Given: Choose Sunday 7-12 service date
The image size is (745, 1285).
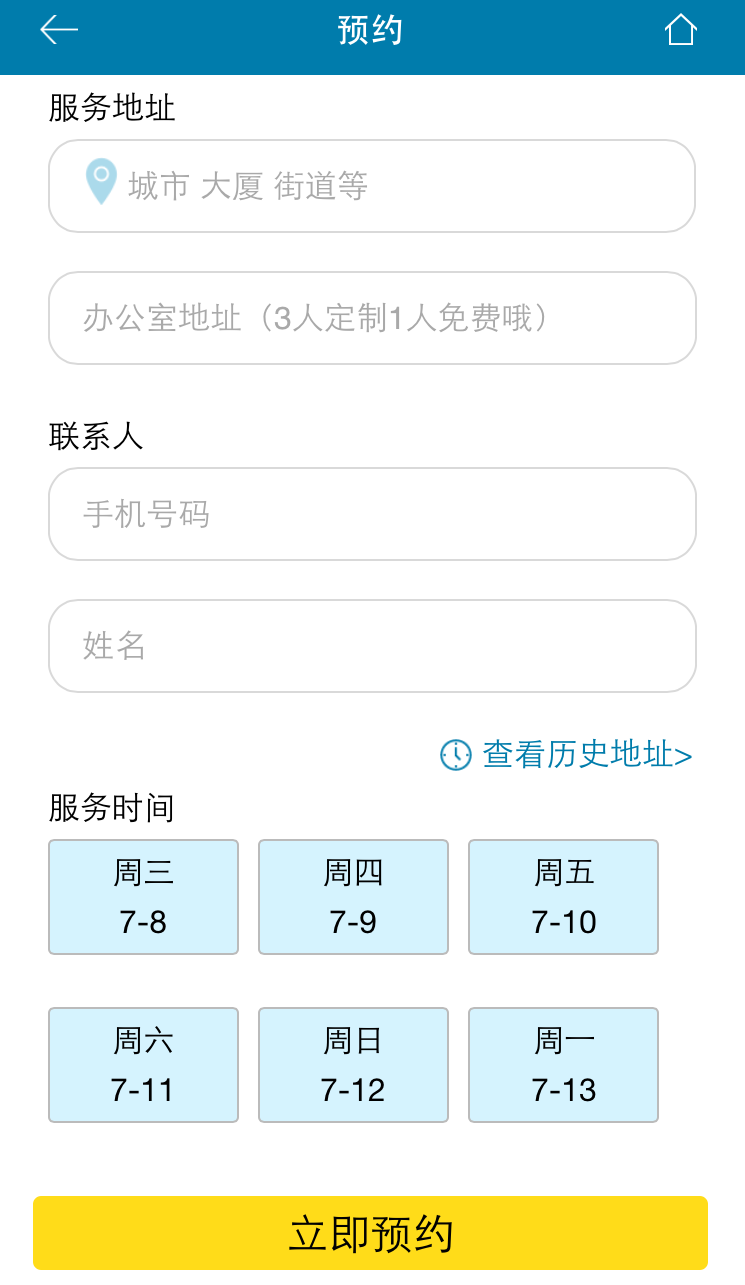Looking at the screenshot, I should click(353, 1065).
